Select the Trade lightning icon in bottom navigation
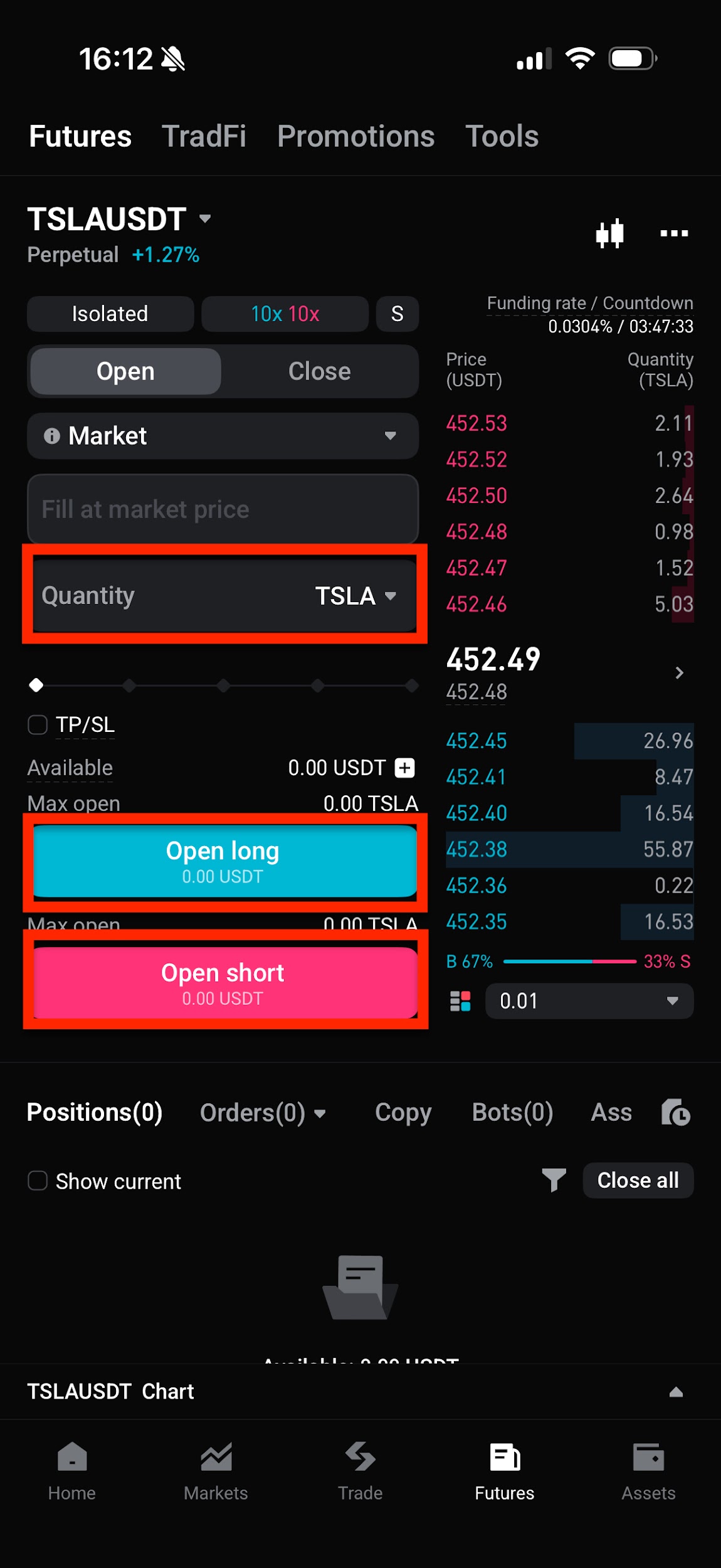This screenshot has height=1568, width=721. coord(360,1461)
